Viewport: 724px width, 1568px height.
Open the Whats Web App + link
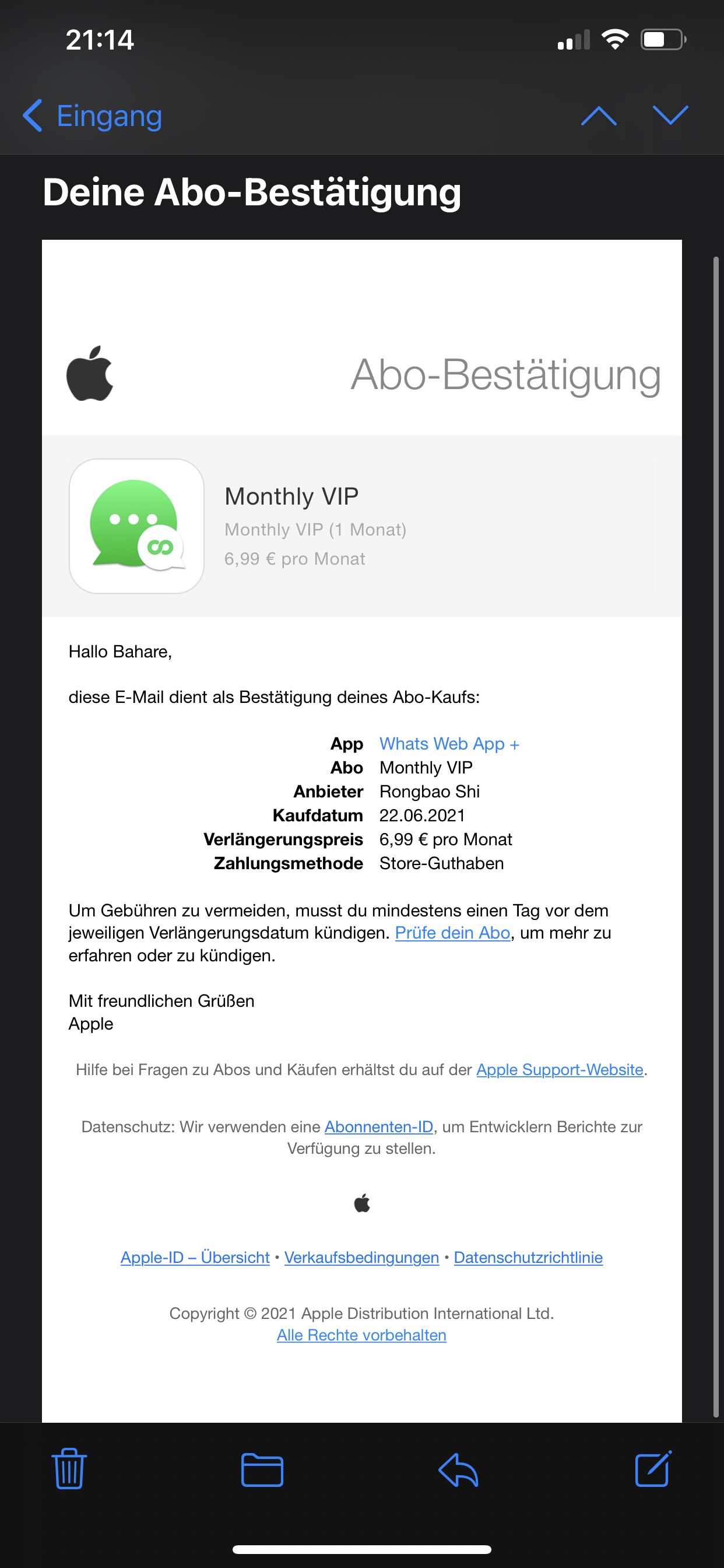click(449, 744)
